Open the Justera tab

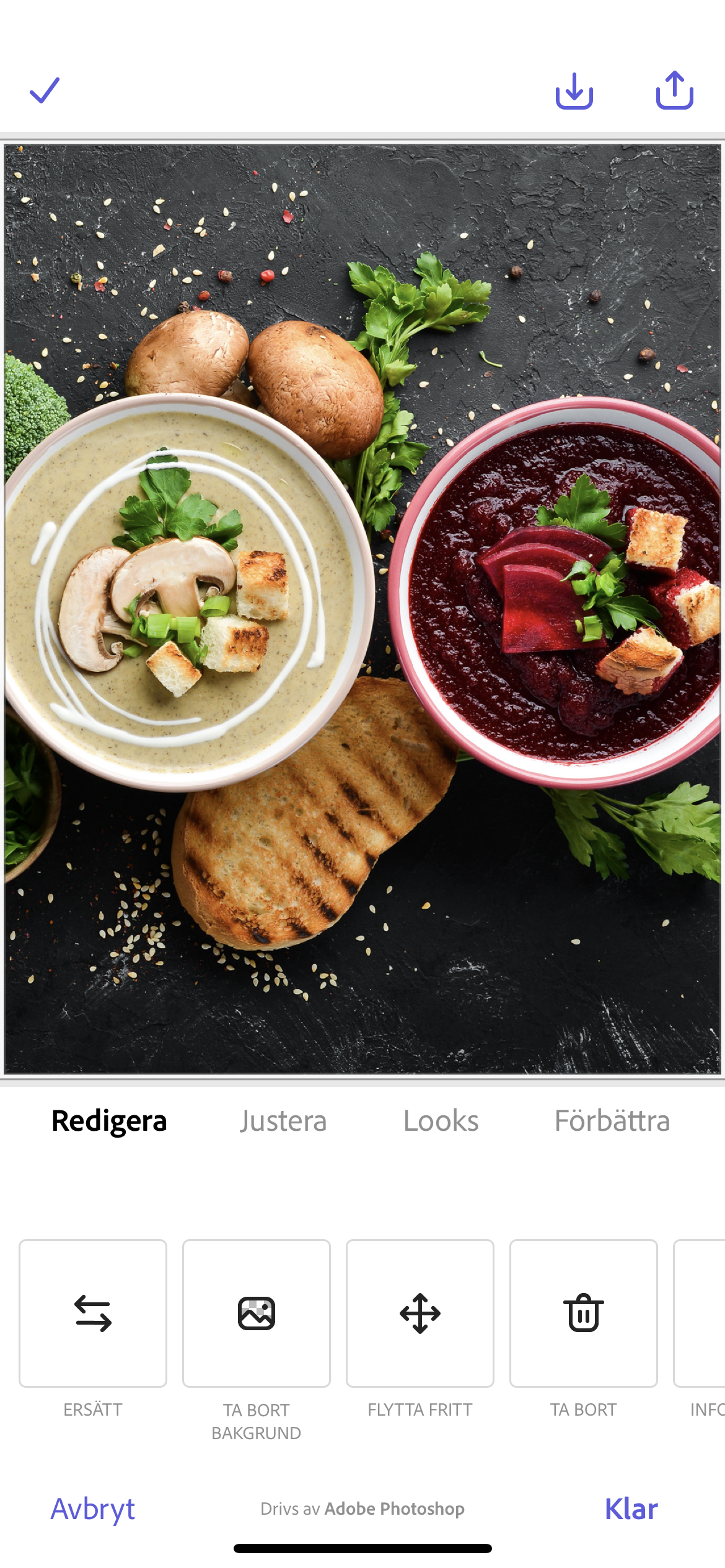coord(283,1121)
